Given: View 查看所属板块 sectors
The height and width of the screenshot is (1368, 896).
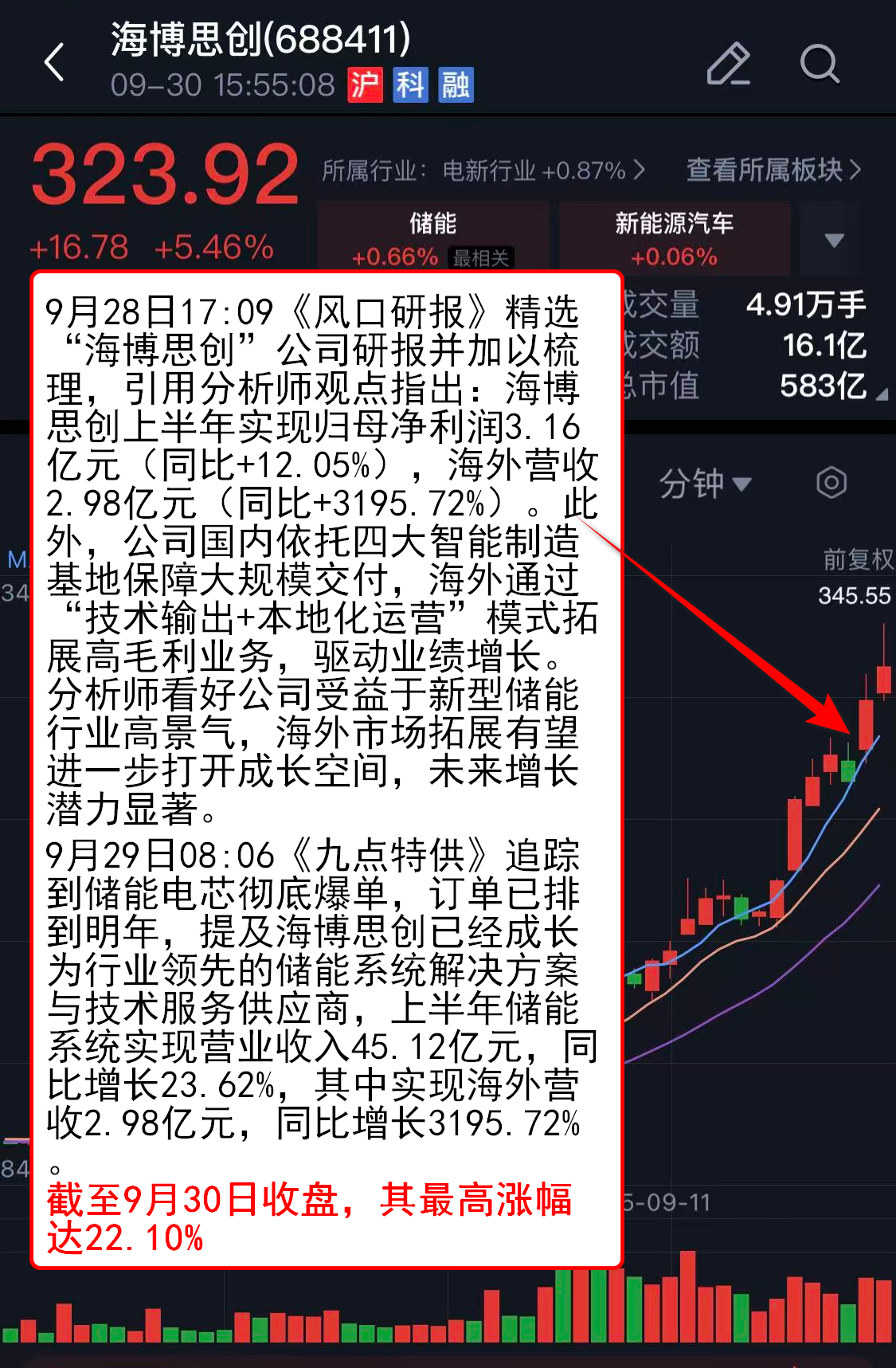Looking at the screenshot, I should click(773, 170).
